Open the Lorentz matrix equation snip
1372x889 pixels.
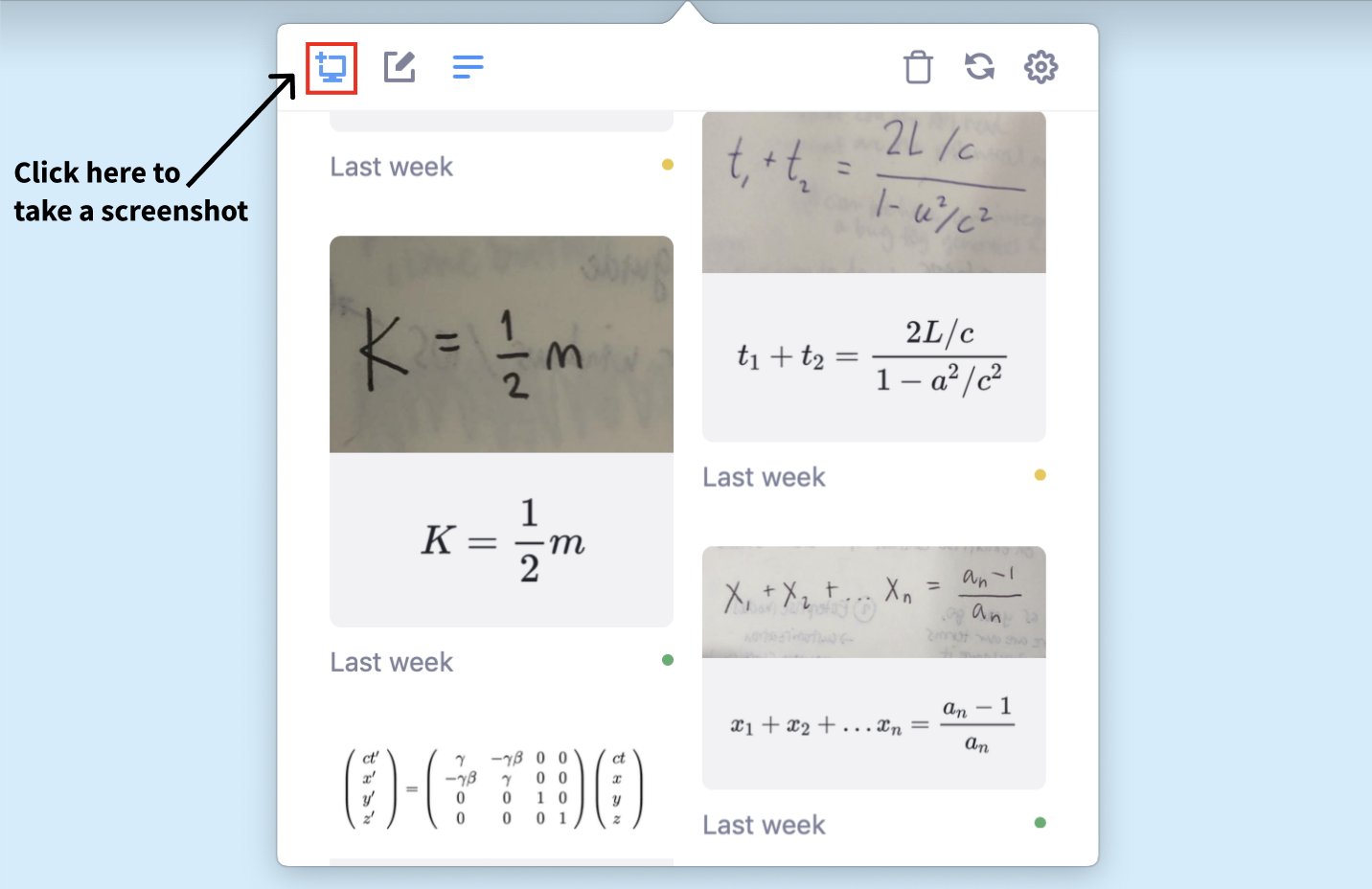494,789
